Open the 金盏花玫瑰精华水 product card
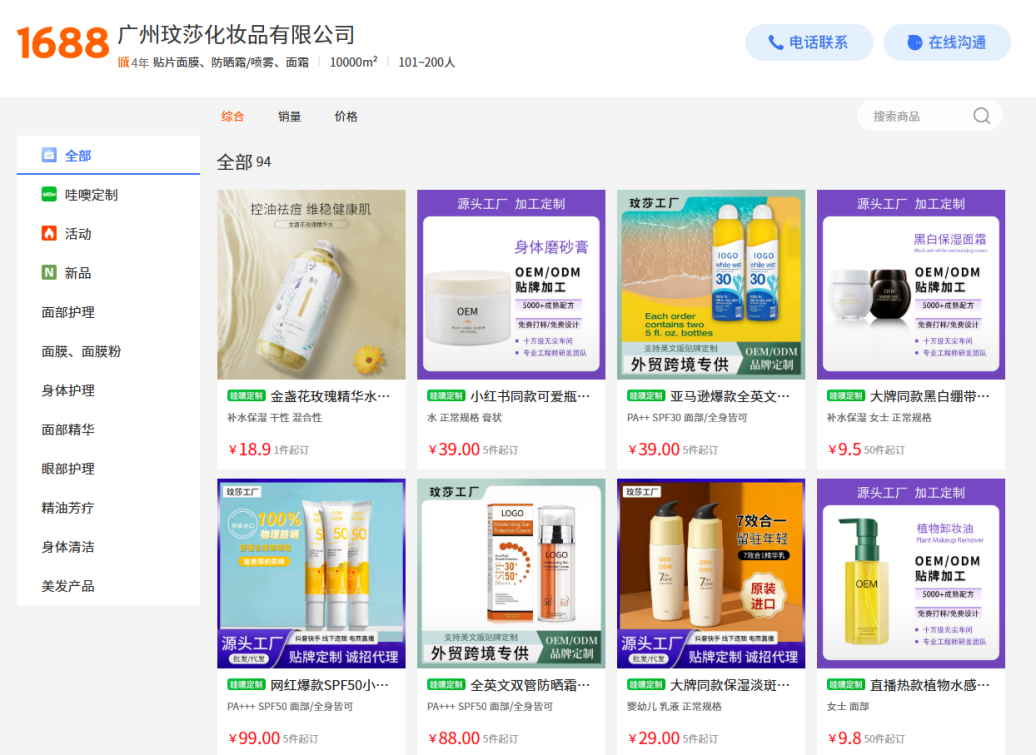The height and width of the screenshot is (755, 1036). pos(311,329)
